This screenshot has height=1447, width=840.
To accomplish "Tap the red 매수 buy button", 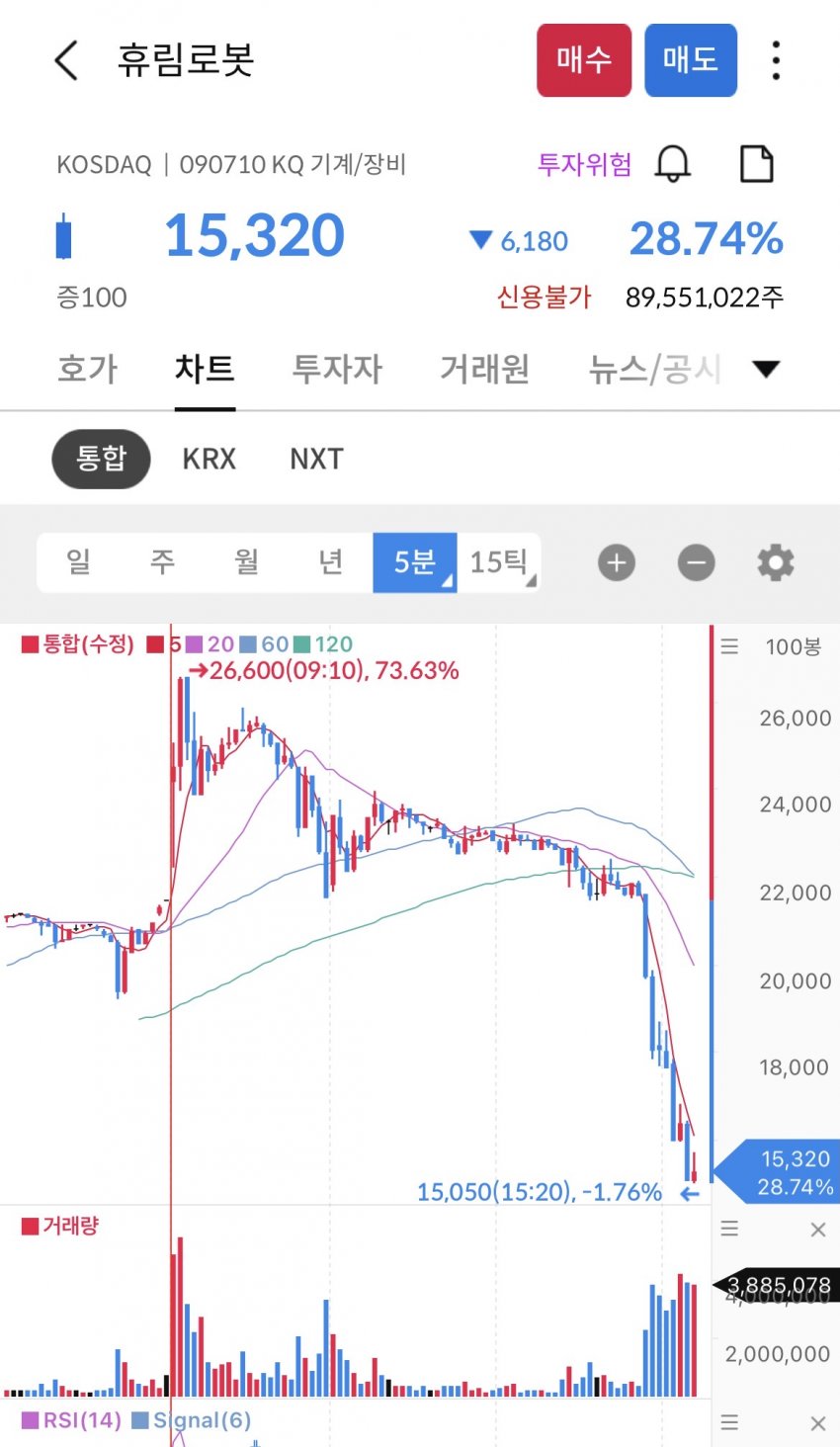I will [x=583, y=60].
